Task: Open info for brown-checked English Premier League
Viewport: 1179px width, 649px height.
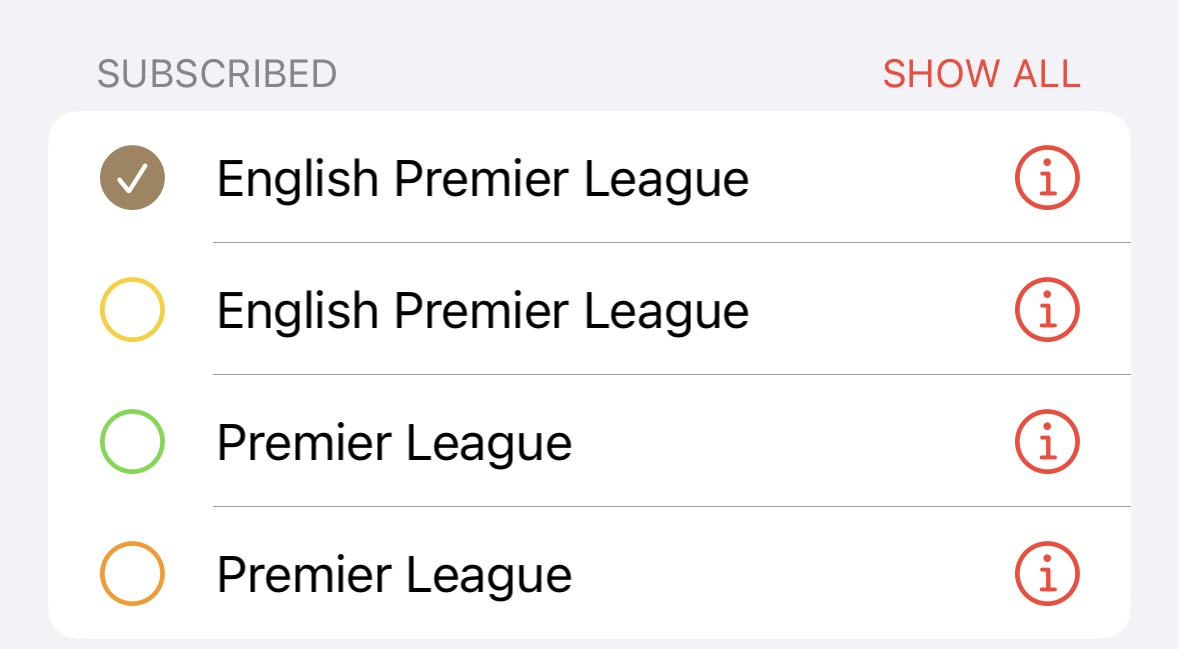Action: point(1047,178)
